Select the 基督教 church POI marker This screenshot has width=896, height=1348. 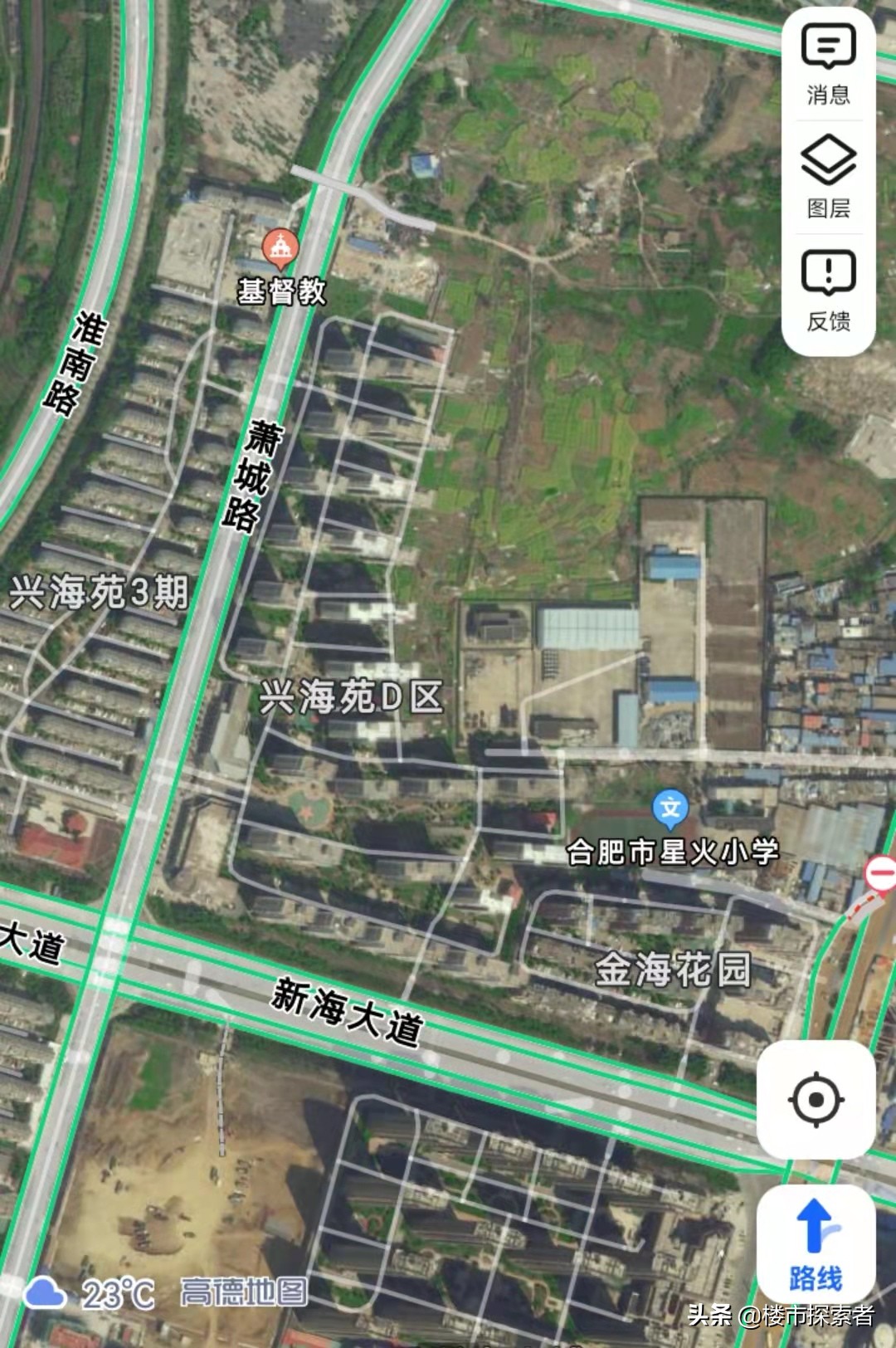pos(280,246)
